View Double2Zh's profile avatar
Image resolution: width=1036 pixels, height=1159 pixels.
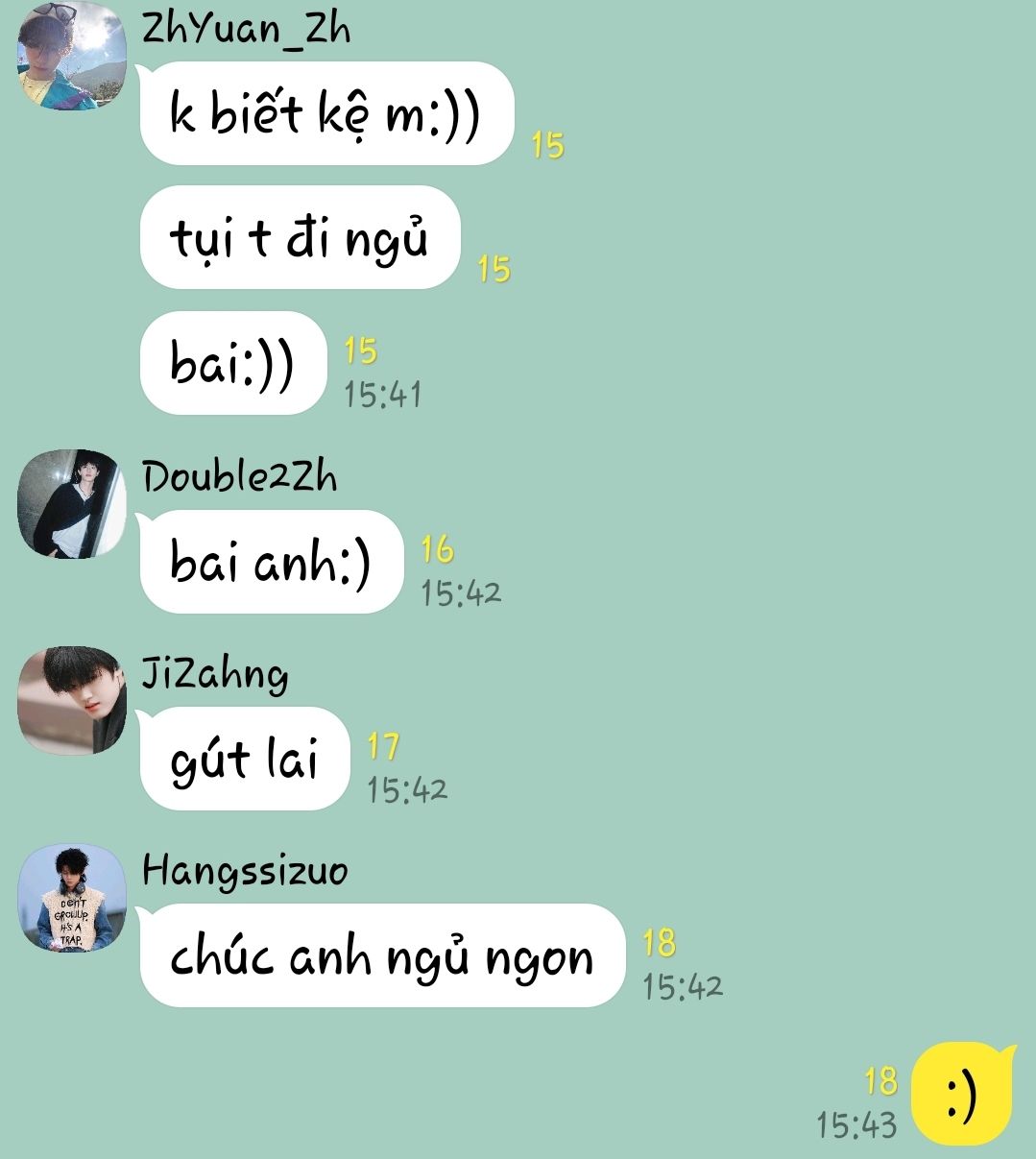tap(72, 503)
